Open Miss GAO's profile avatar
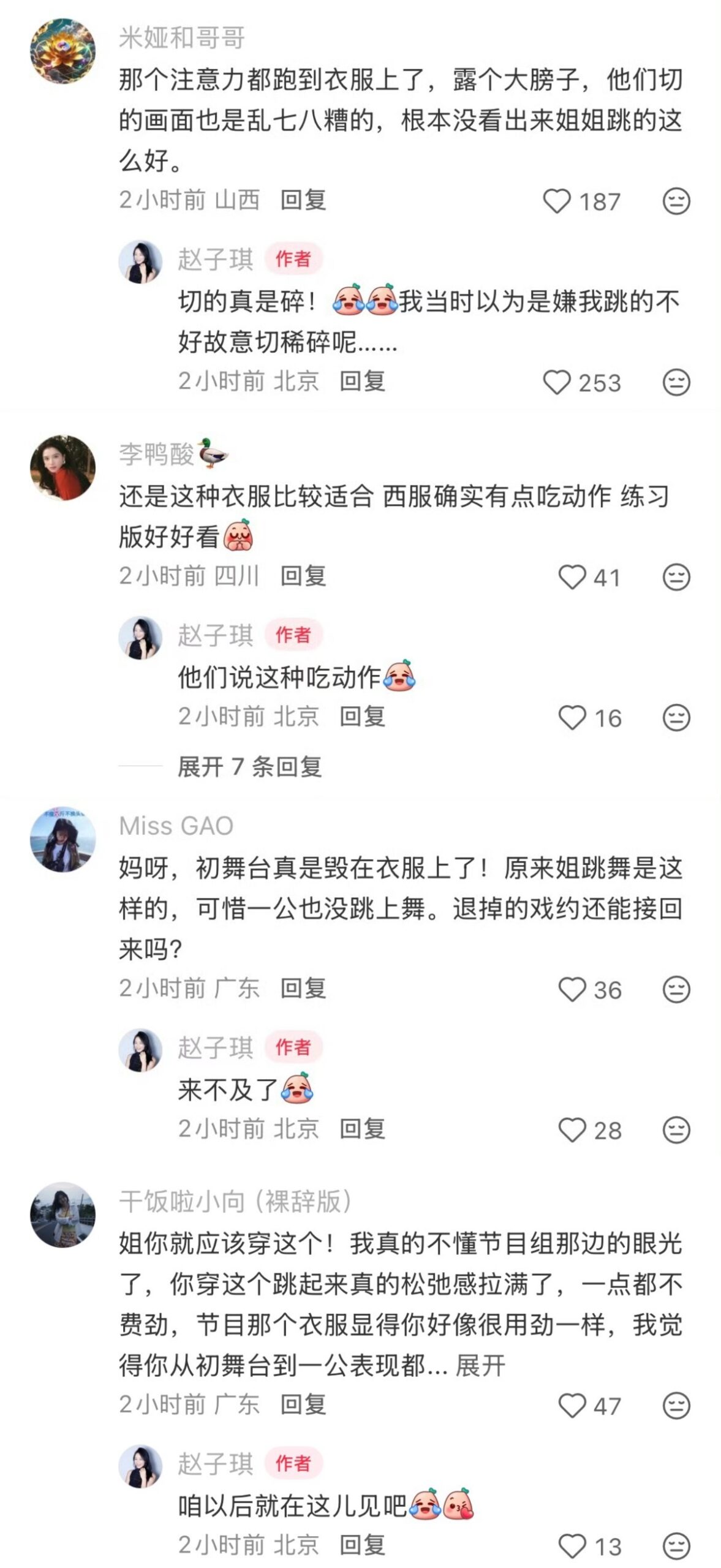Screen dimensions: 721x1568 coord(63,839)
